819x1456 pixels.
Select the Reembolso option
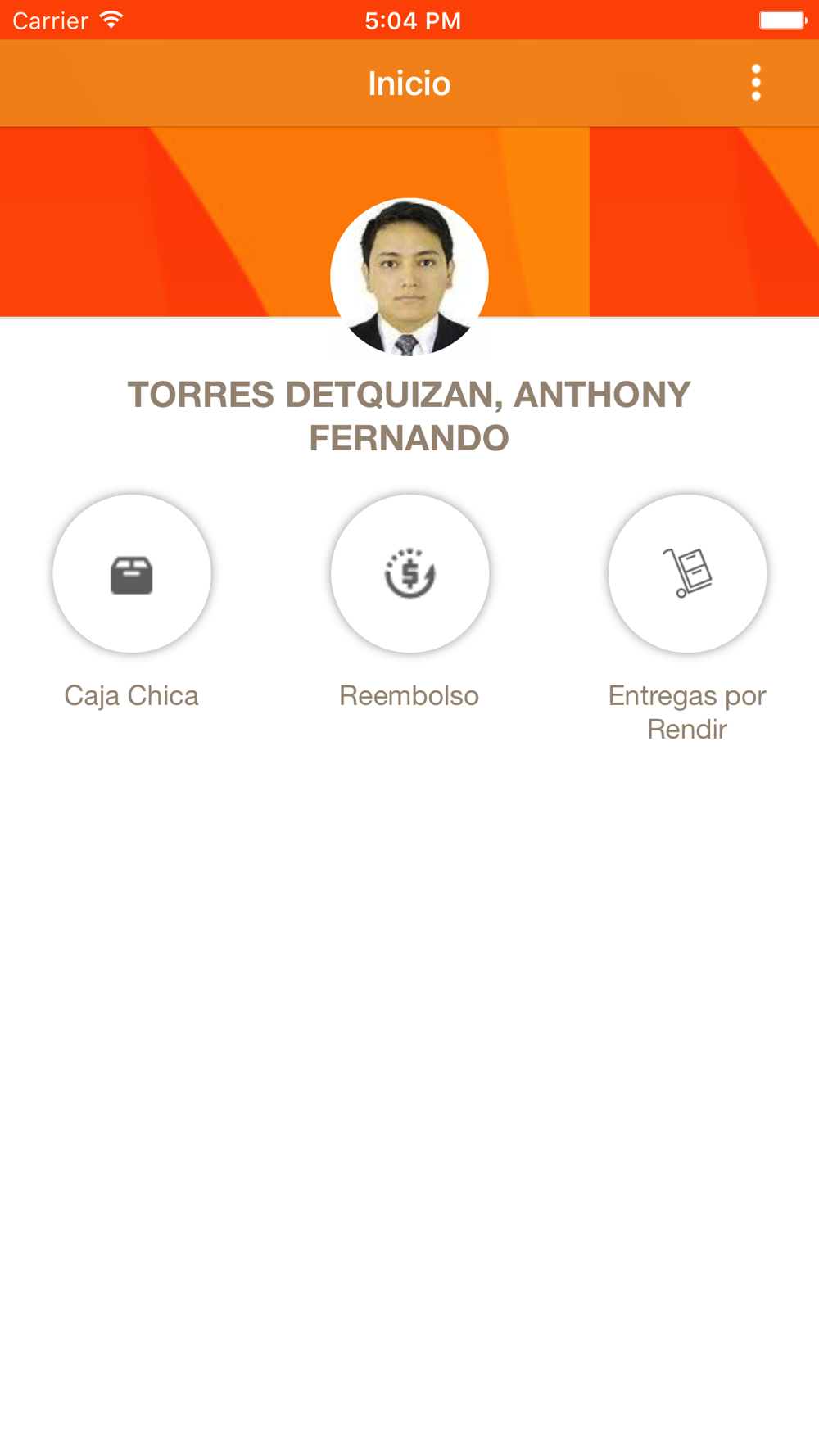click(x=409, y=574)
